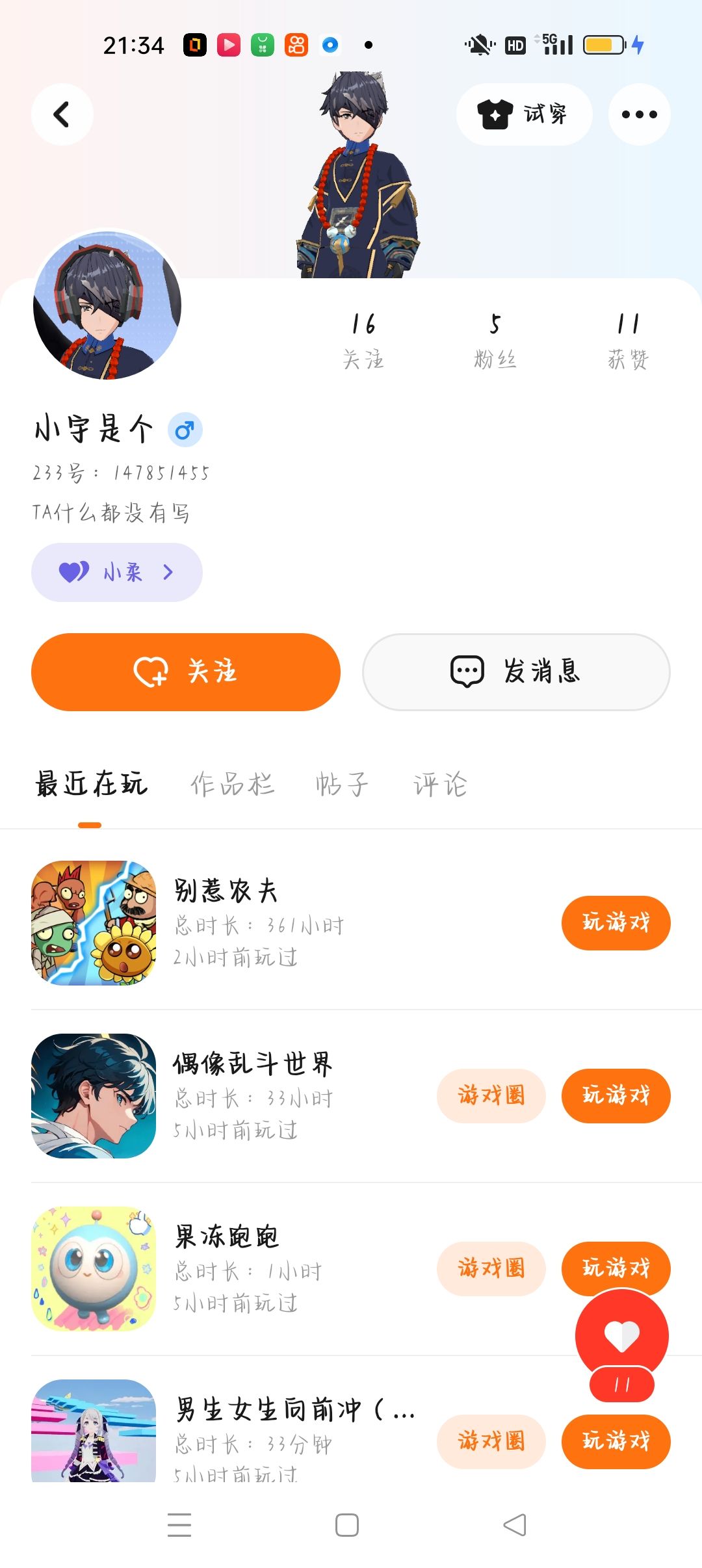
Task: Go back using the top-left arrow
Action: 62,114
